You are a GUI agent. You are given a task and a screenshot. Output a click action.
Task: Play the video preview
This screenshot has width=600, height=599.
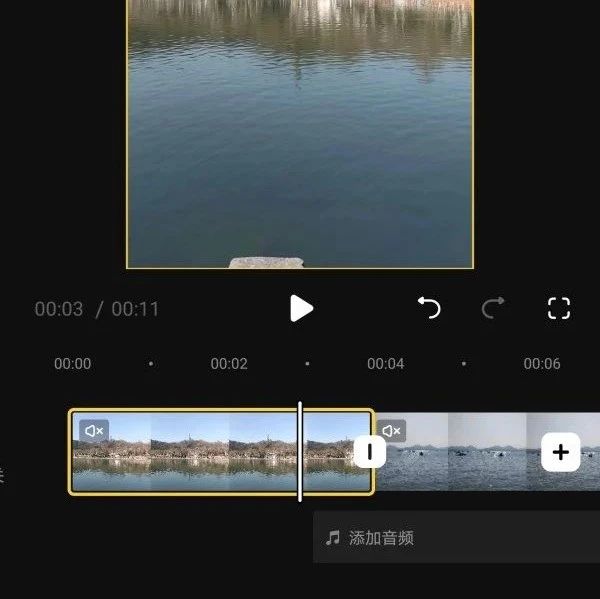pos(301,308)
